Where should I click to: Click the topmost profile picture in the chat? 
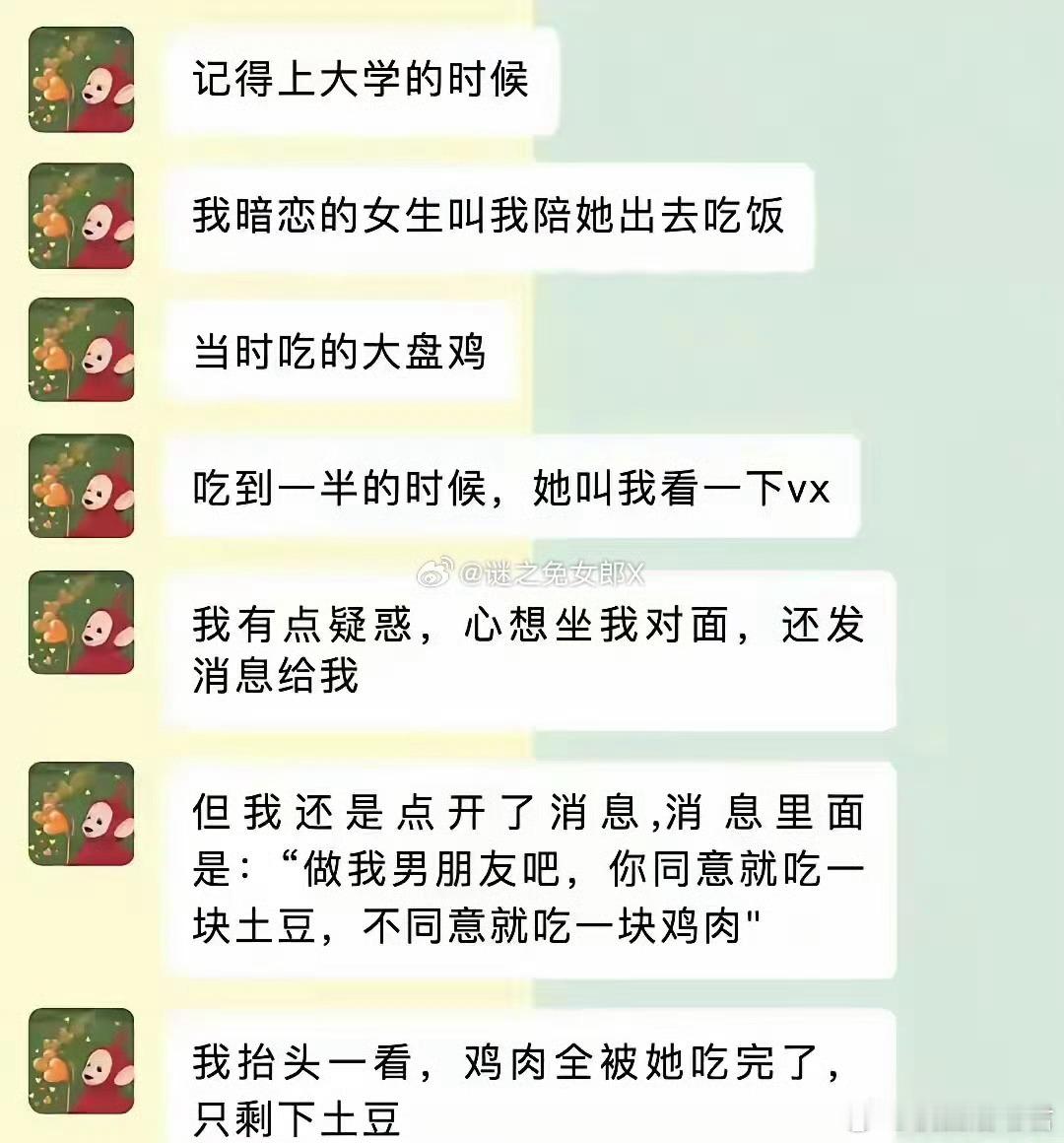pos(81,82)
